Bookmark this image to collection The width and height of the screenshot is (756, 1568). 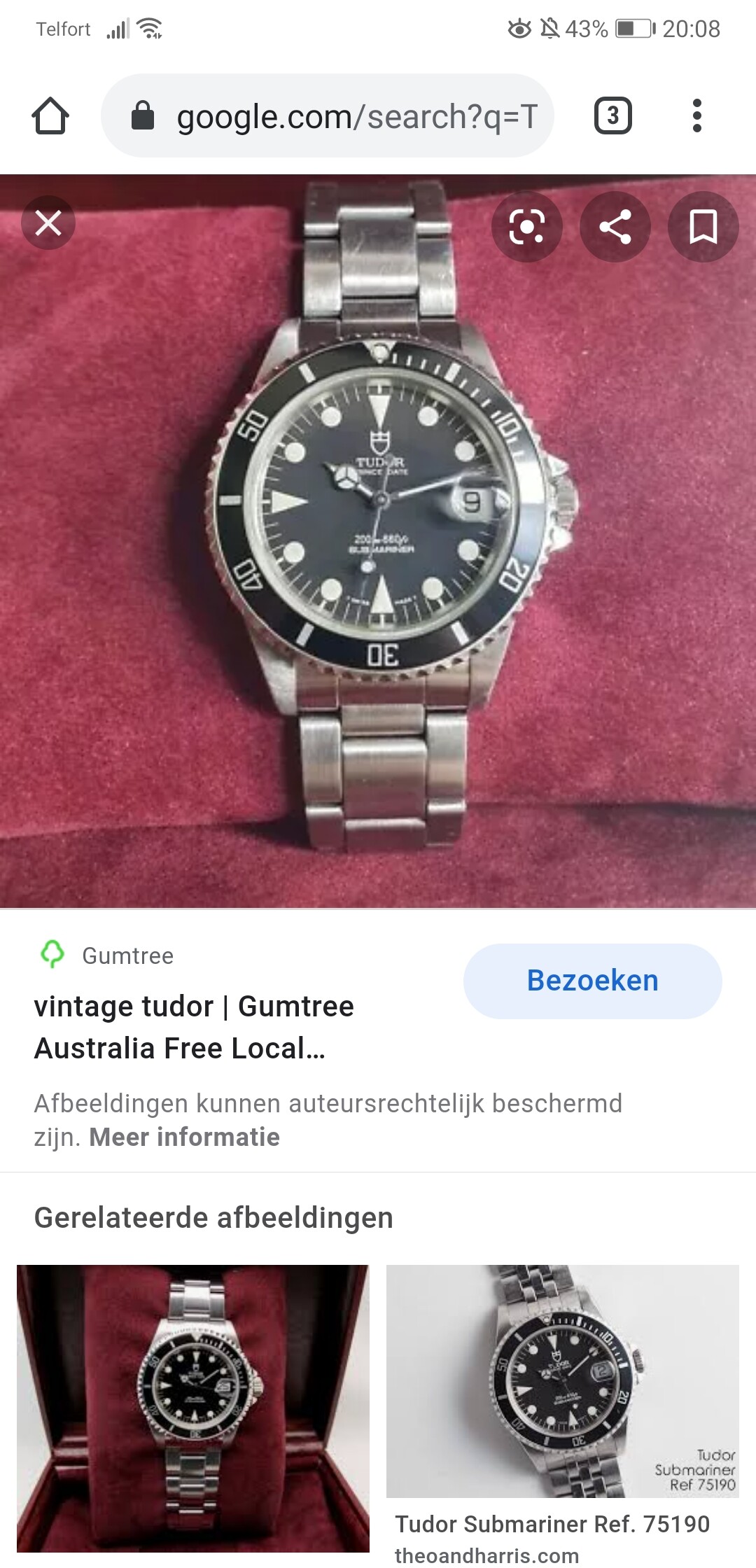click(x=703, y=227)
